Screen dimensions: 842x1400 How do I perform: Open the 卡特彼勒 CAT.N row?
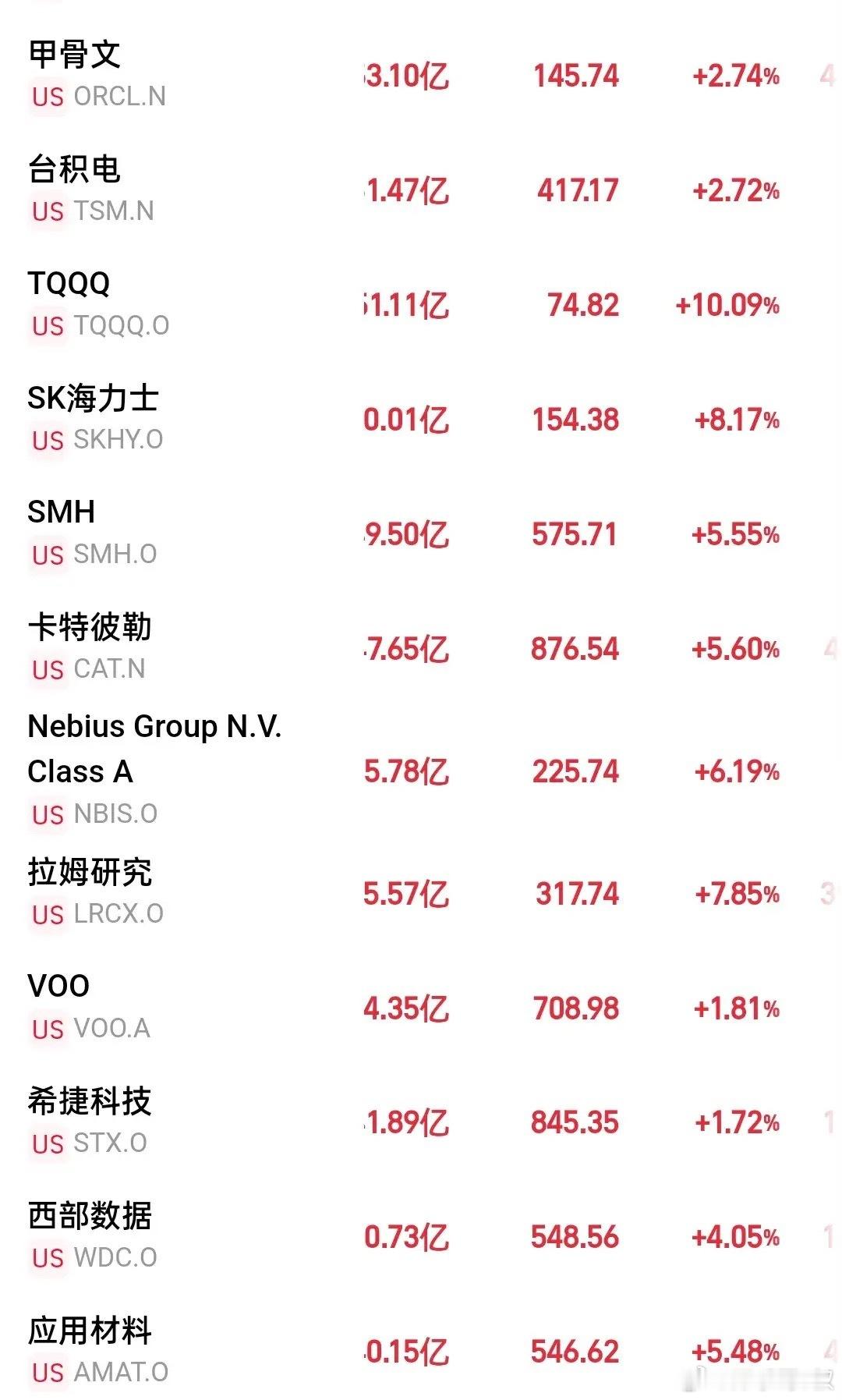[421, 649]
